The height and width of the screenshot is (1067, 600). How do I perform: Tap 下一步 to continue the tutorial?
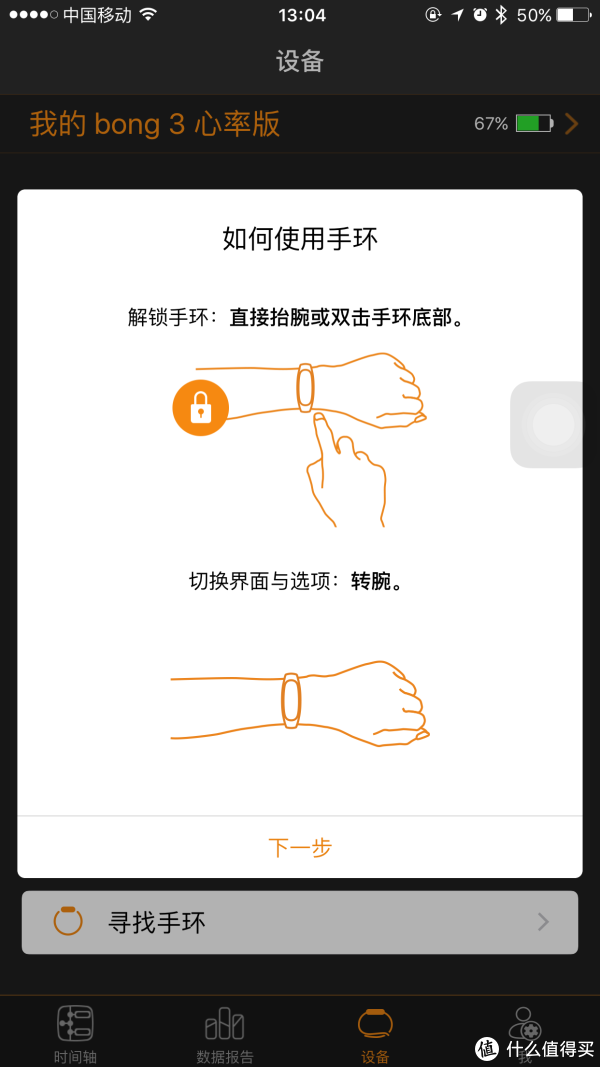point(300,847)
